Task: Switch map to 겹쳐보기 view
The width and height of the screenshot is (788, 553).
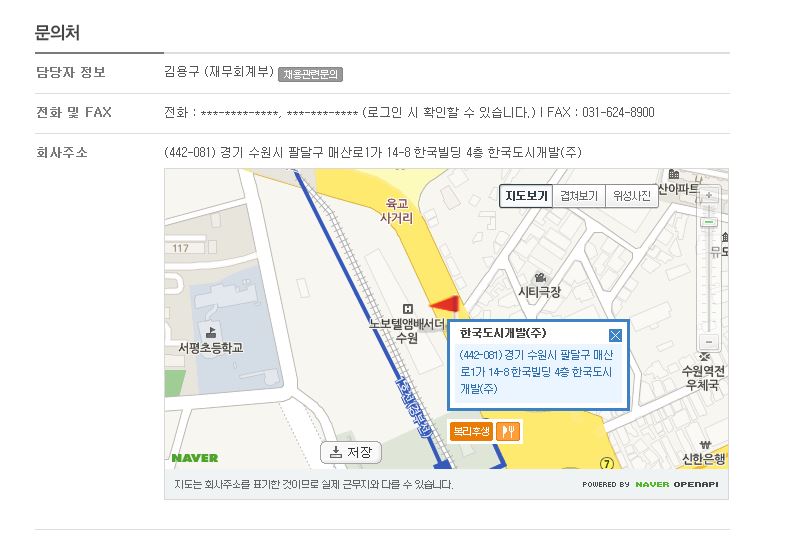Action: point(579,196)
